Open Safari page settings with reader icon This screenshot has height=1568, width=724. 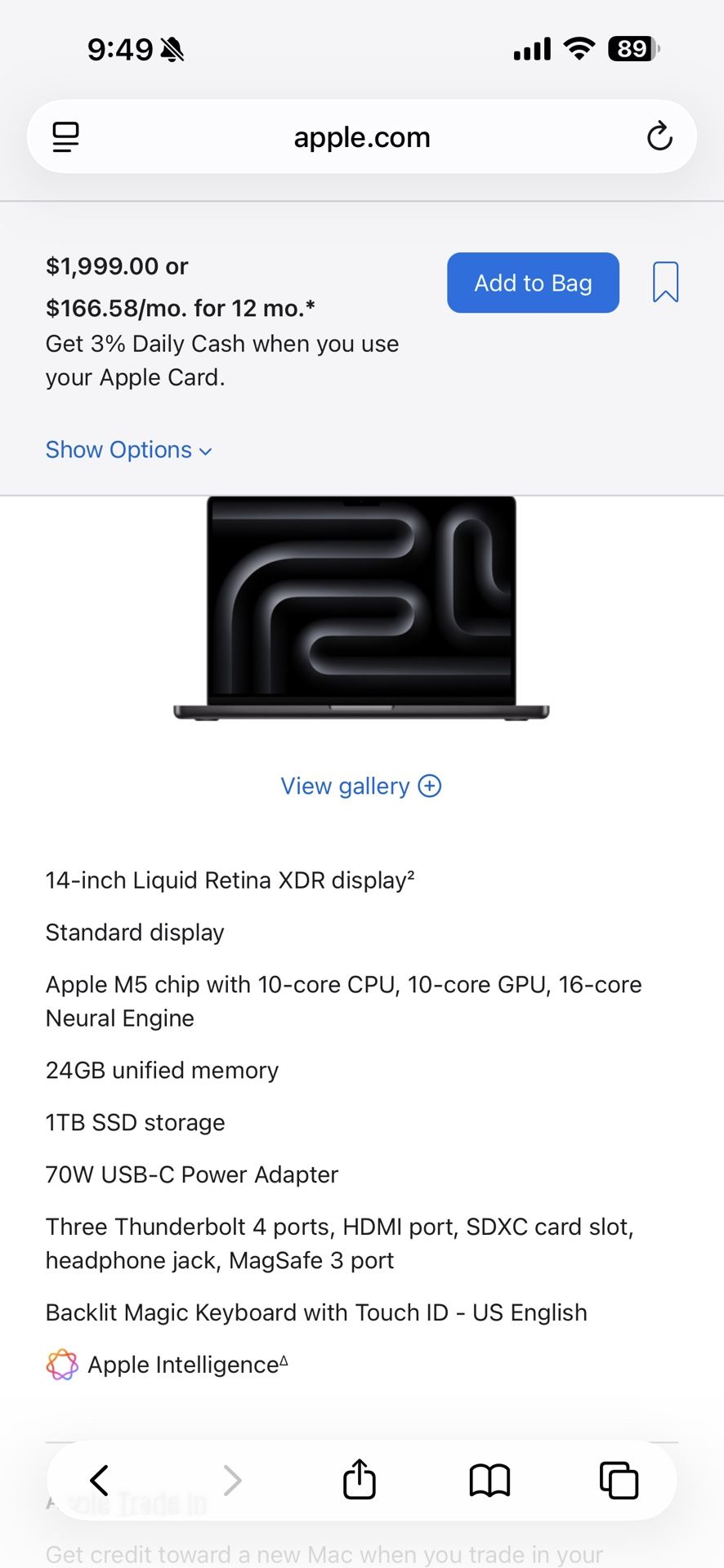65,136
